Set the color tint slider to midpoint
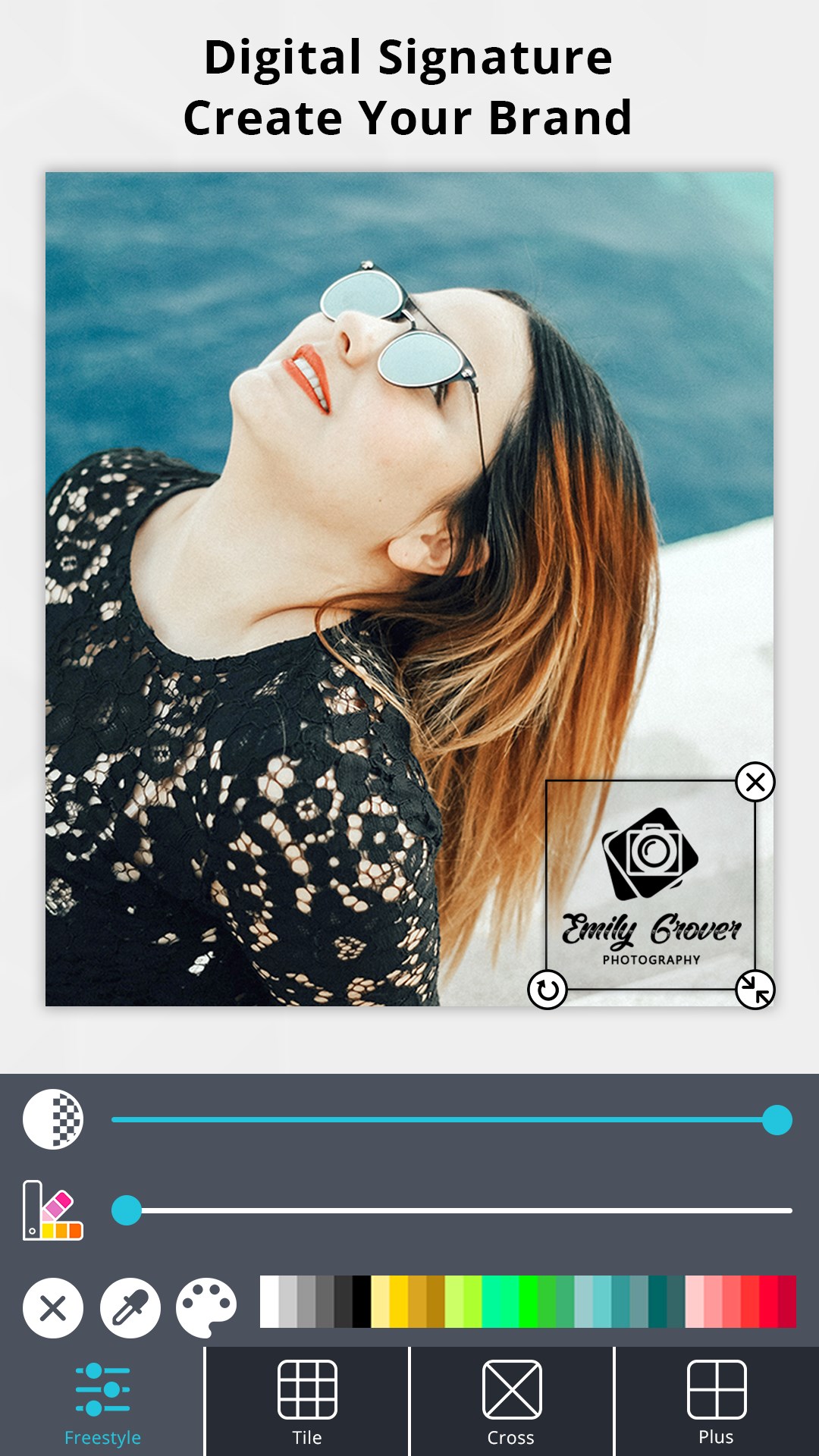Viewport: 819px width, 1456px height. coord(452,1210)
